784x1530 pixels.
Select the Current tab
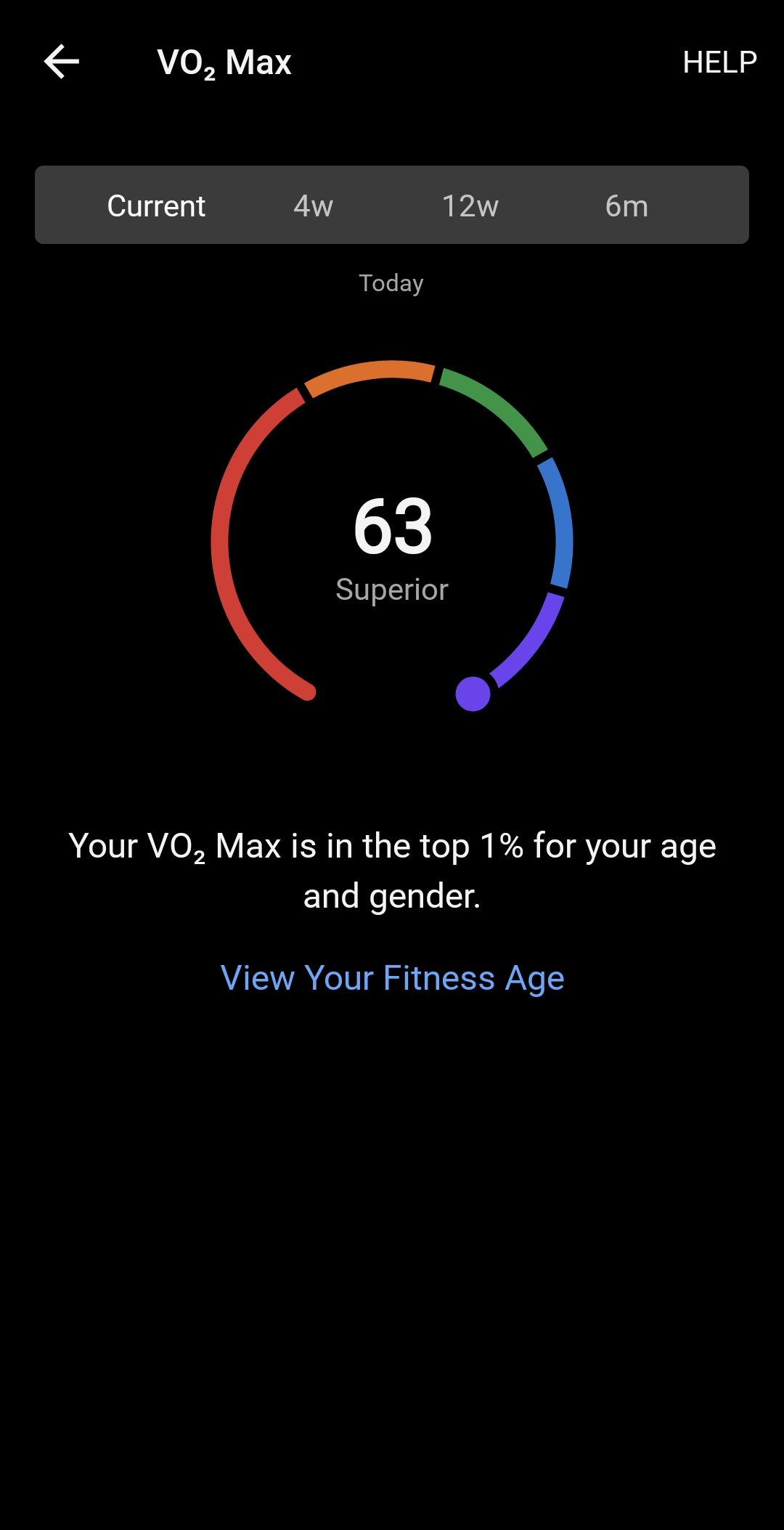click(156, 206)
